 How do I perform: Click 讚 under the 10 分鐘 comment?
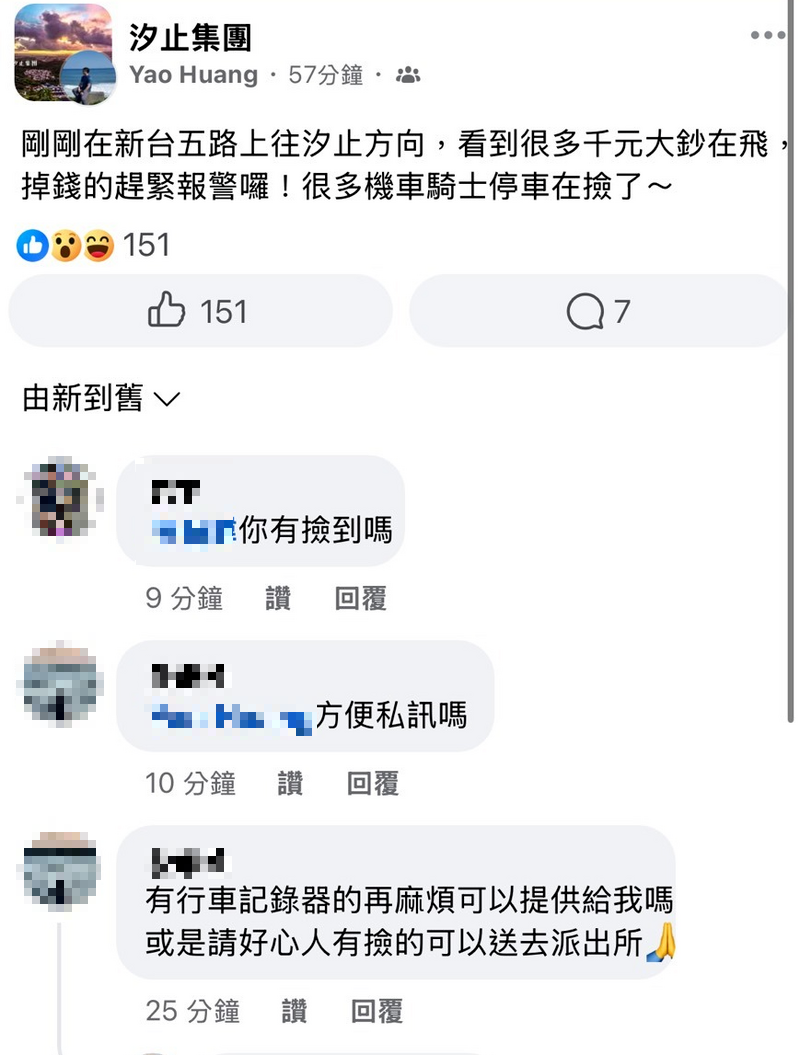pyautogui.click(x=290, y=783)
